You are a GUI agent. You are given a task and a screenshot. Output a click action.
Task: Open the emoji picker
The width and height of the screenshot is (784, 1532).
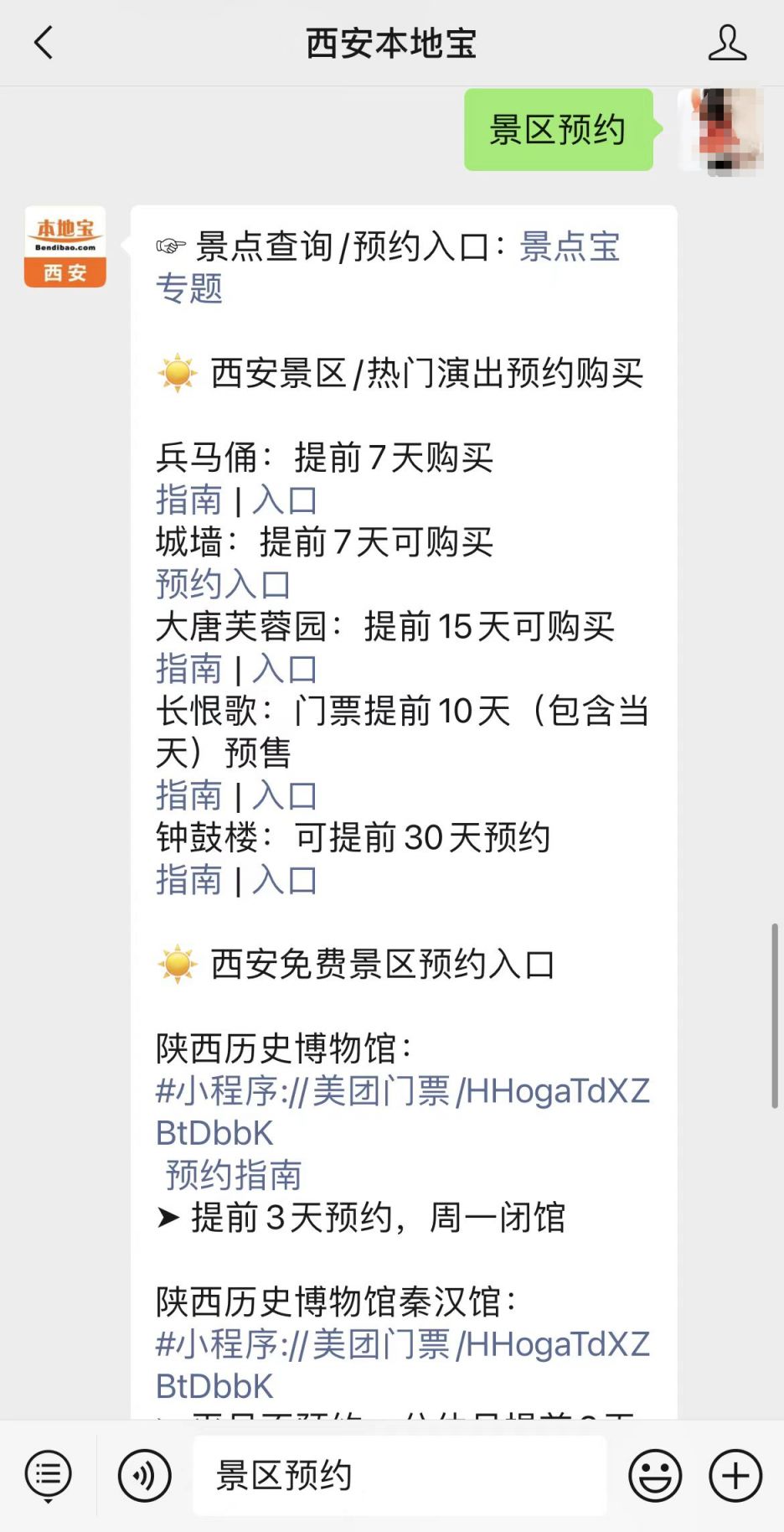(x=655, y=1475)
